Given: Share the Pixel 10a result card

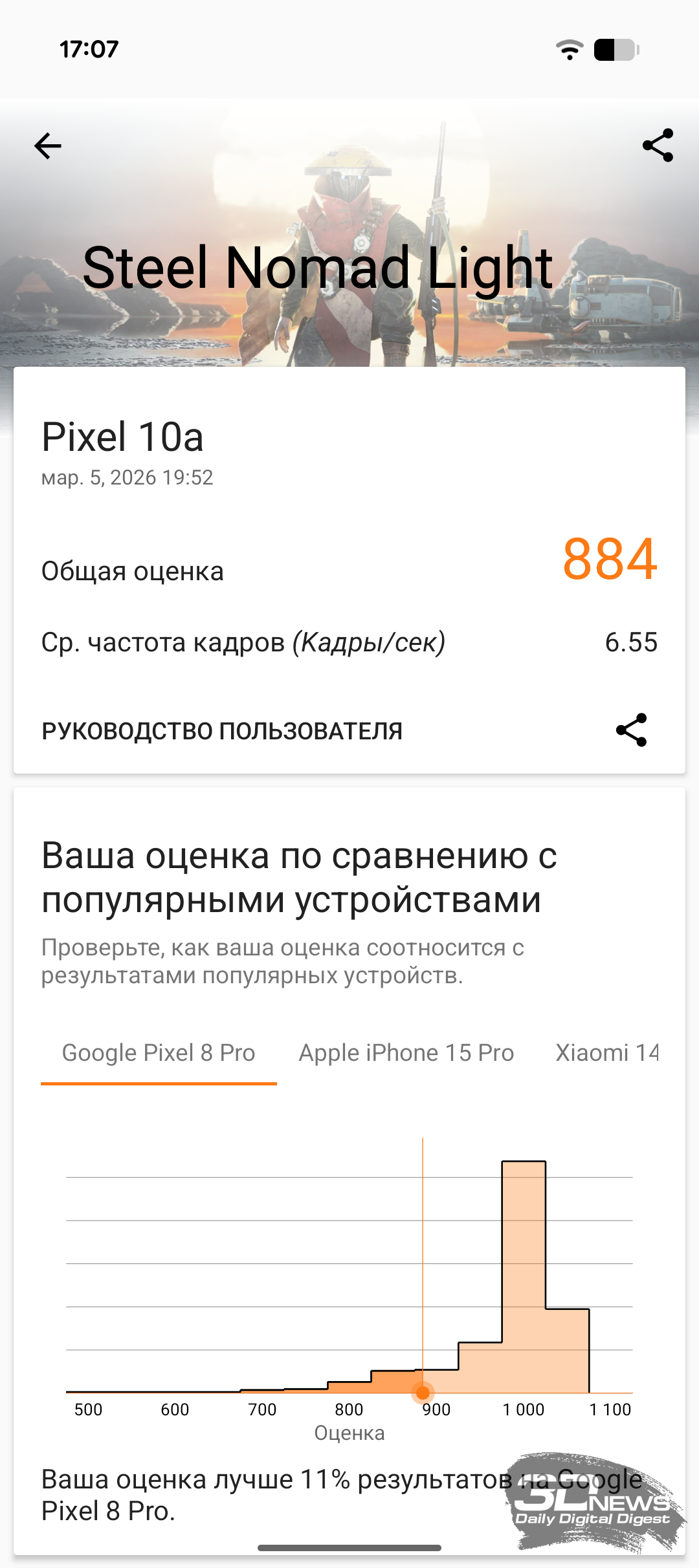Looking at the screenshot, I should tap(631, 730).
